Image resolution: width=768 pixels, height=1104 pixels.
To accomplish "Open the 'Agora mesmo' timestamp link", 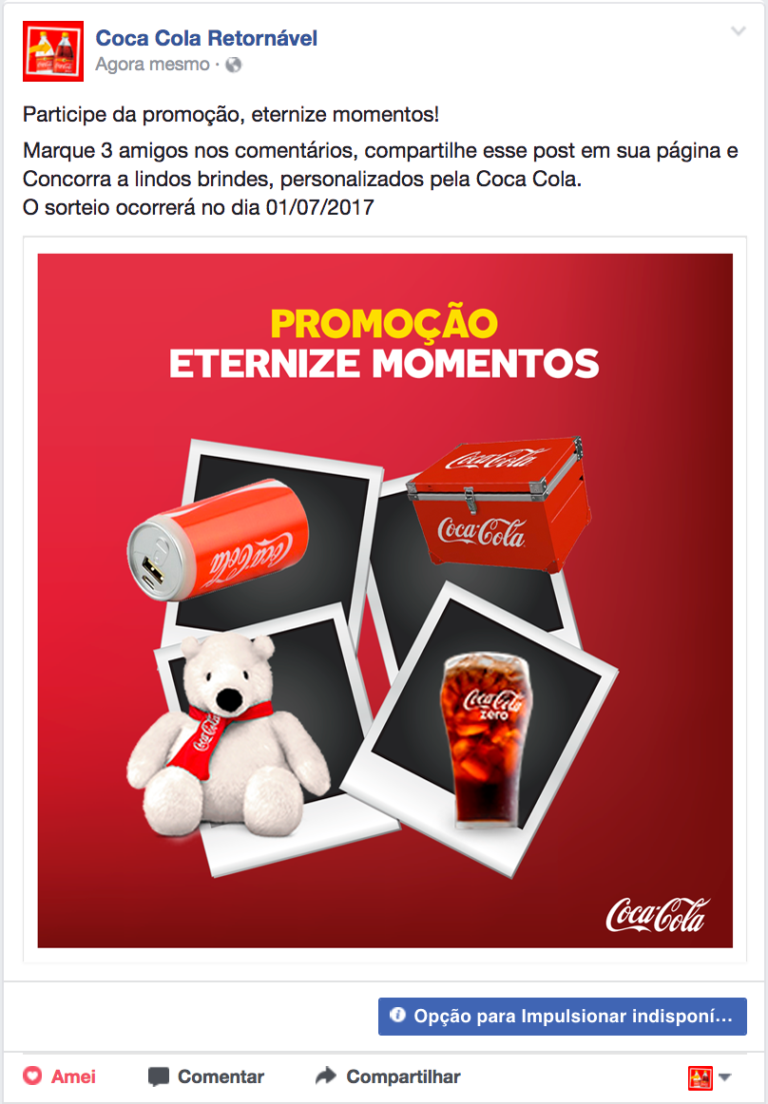I will (x=152, y=65).
